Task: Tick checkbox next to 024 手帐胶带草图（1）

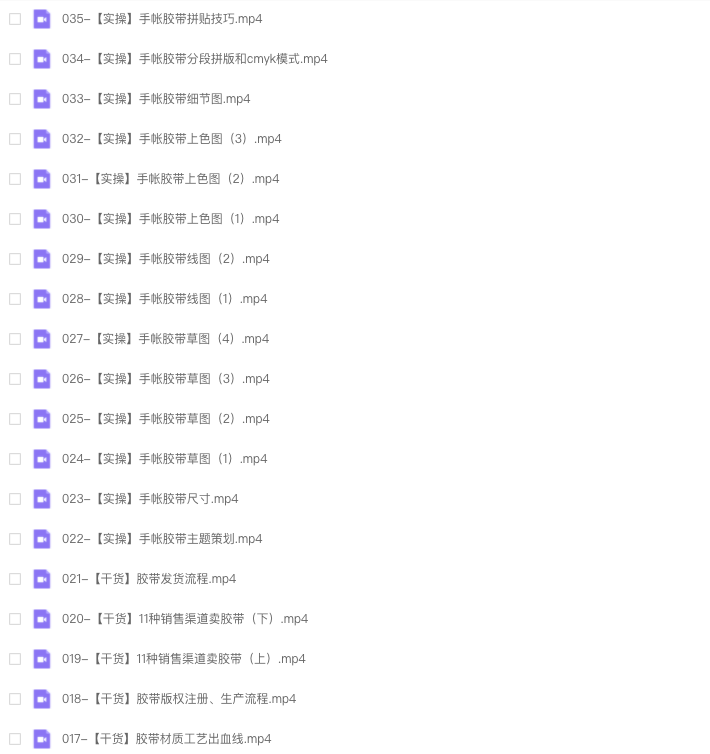Action: (x=15, y=459)
